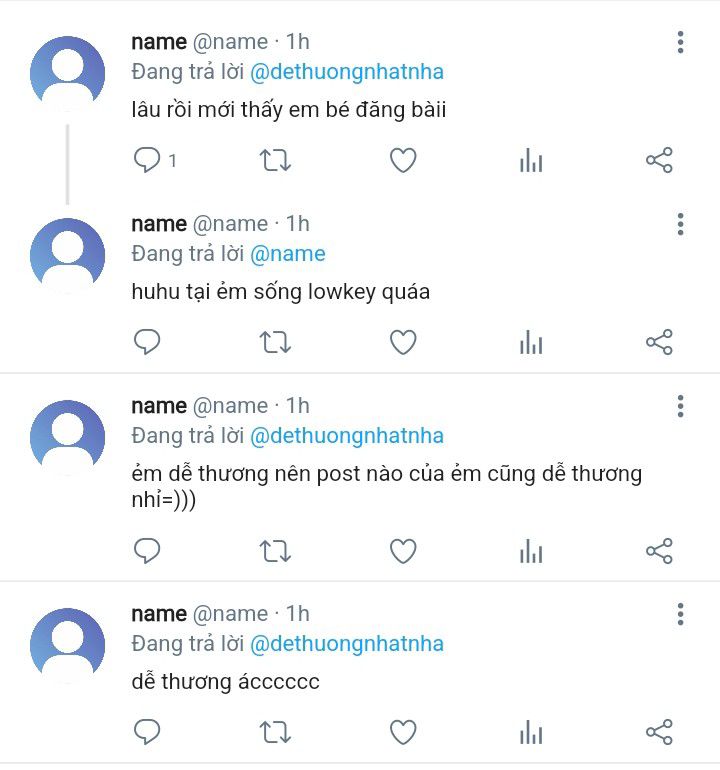The height and width of the screenshot is (770, 720).
Task: Share the 'ẻm dễ thương nên post nào' tweet
Action: coord(659,550)
